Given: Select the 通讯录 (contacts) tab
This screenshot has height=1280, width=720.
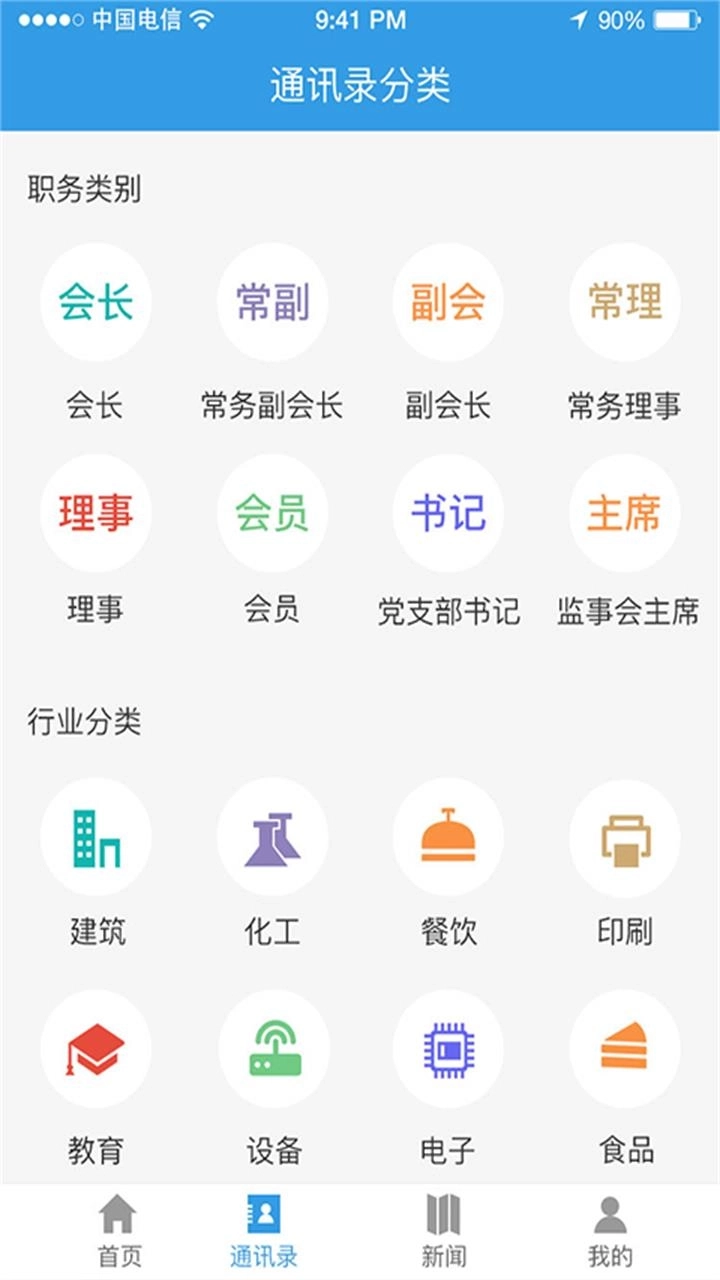Looking at the screenshot, I should click(x=260, y=1227).
